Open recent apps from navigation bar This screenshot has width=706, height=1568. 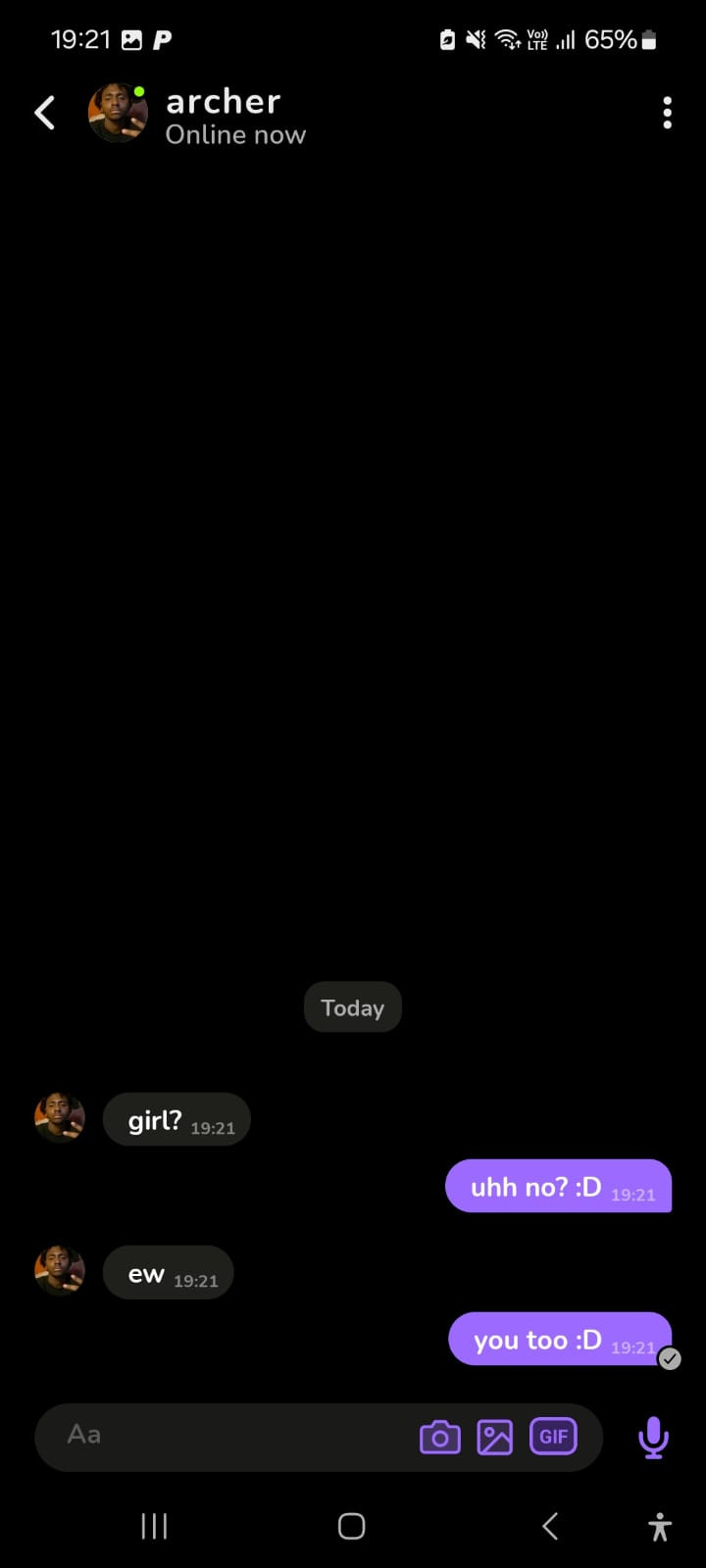click(154, 1526)
